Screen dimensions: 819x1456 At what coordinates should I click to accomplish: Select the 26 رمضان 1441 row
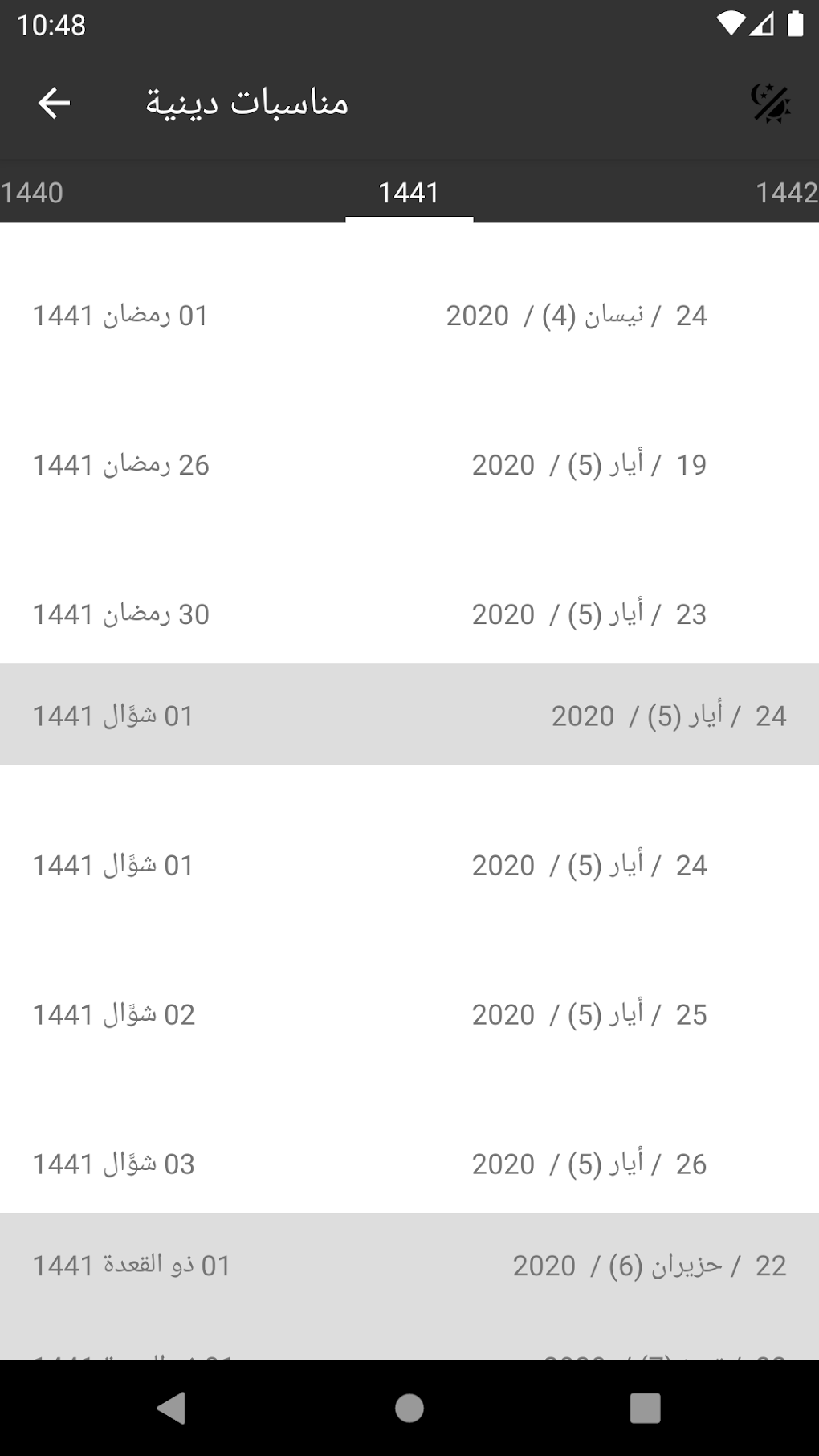(x=409, y=464)
